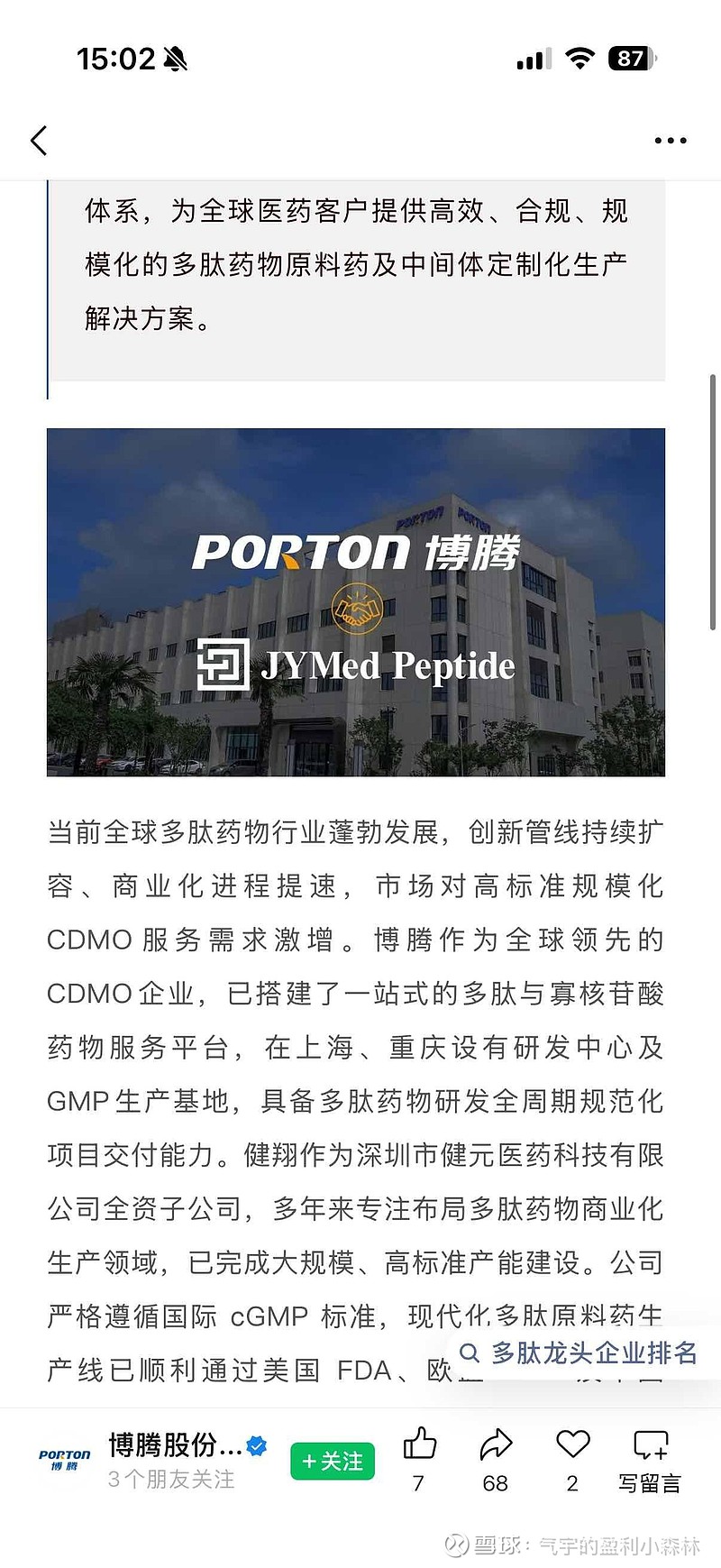Viewport: 721px width, 1568px height.
Task: Follow 博腾股份 with the 关注 button
Action: coord(332,1462)
